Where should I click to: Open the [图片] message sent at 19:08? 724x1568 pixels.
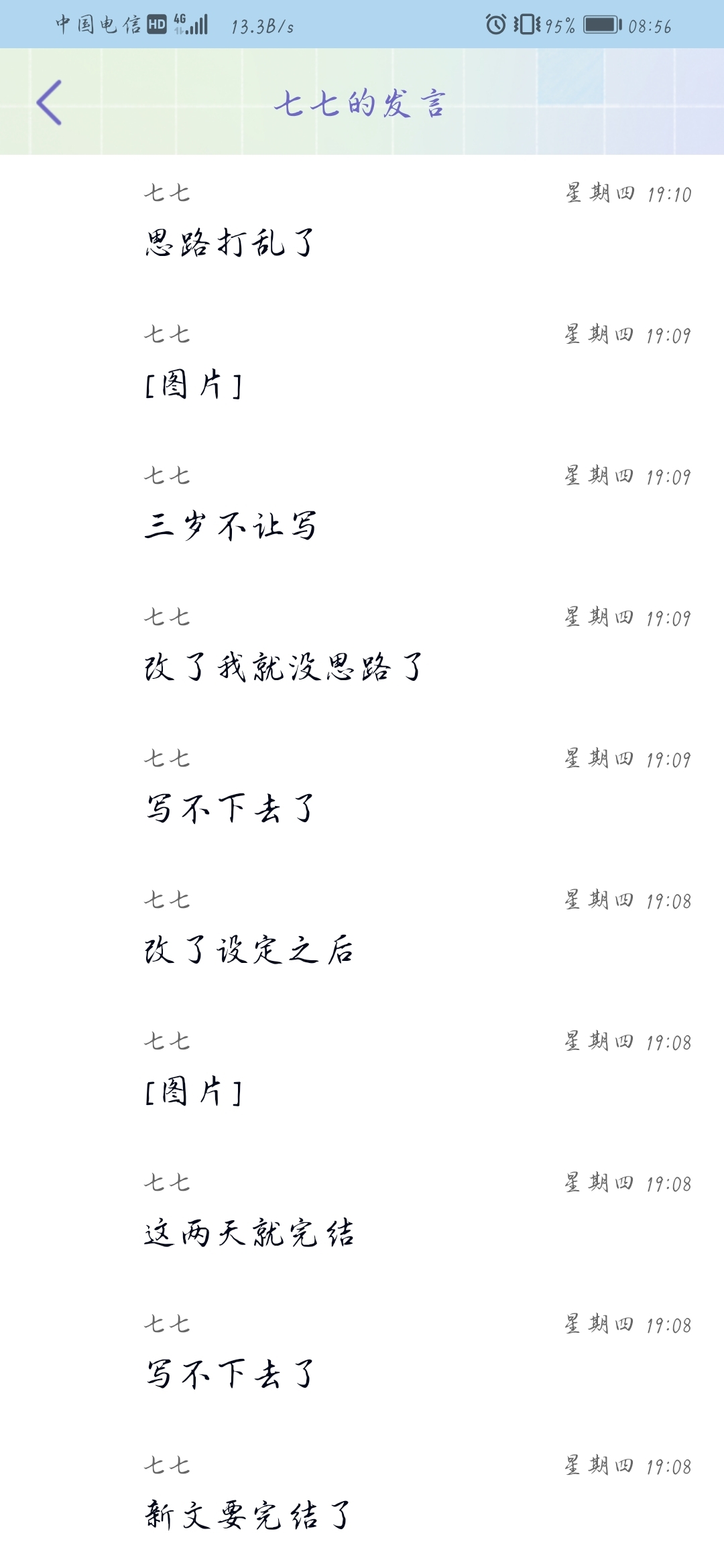(x=193, y=1091)
